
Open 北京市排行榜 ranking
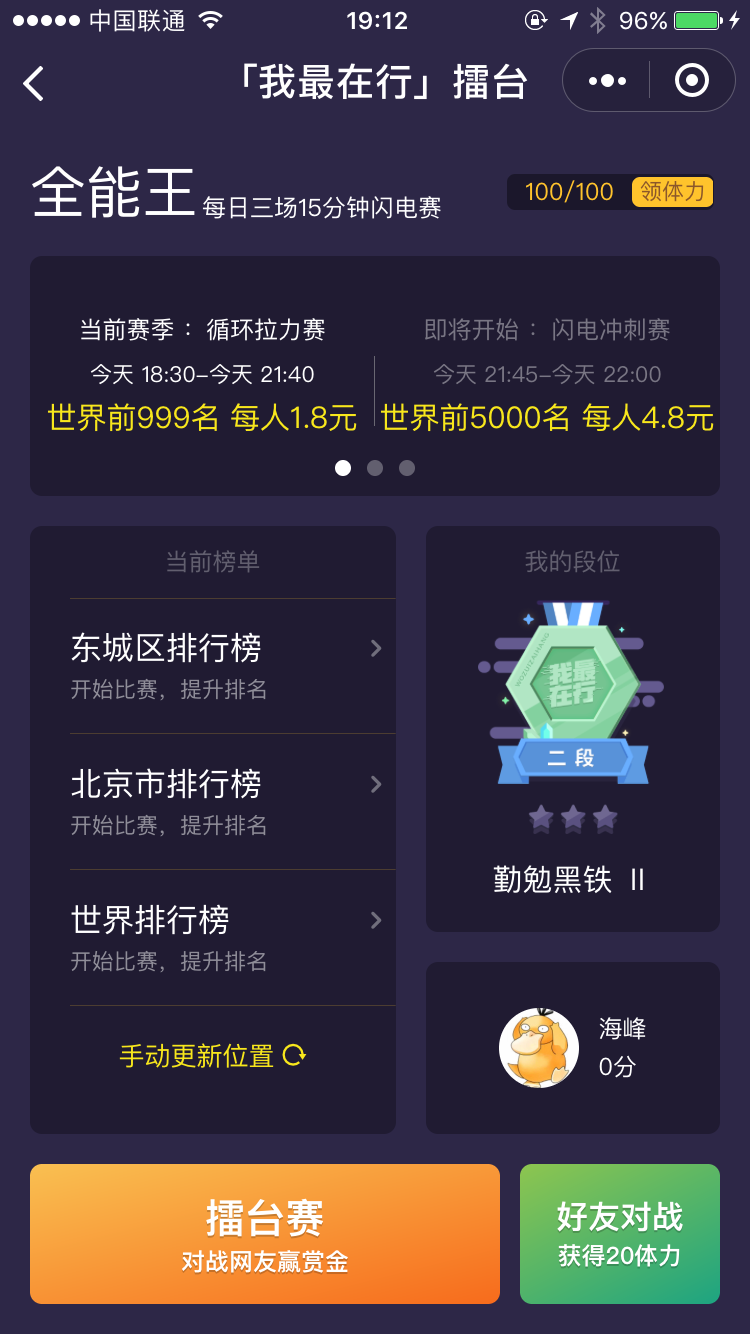(x=227, y=801)
